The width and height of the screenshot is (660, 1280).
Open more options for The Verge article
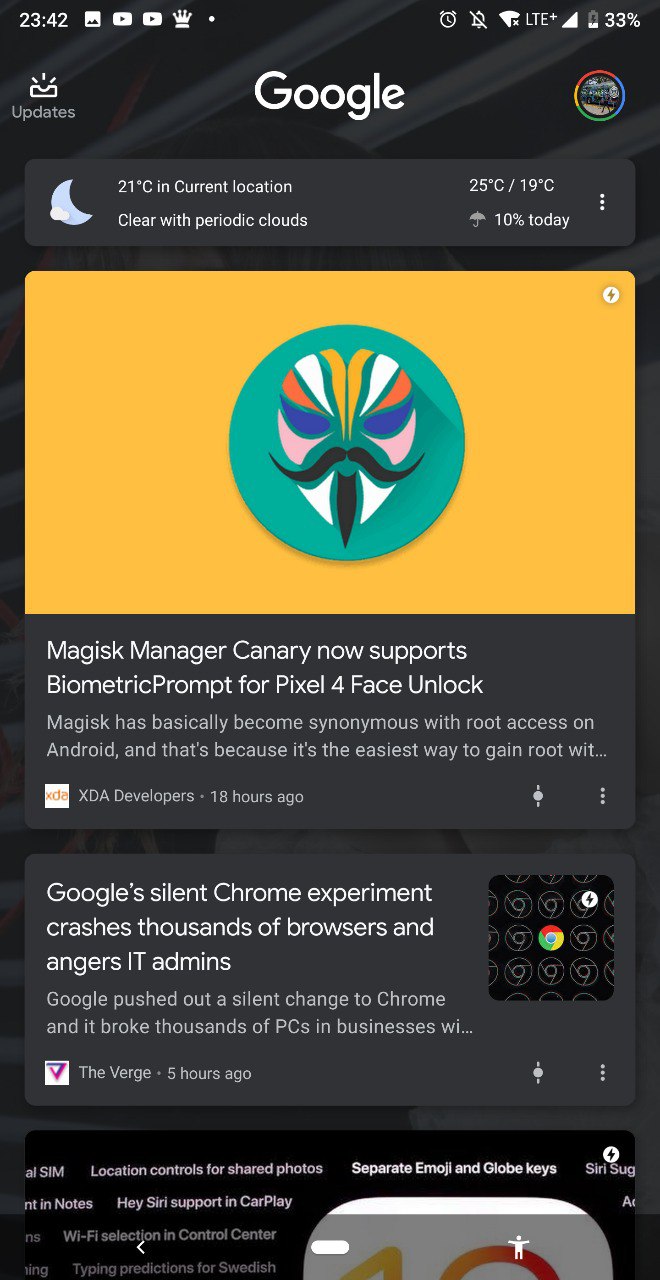click(602, 1073)
